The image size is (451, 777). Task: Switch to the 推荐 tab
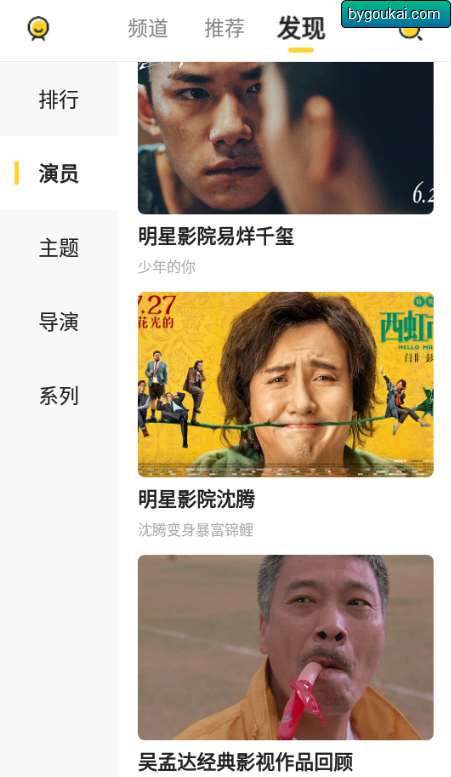click(x=225, y=28)
